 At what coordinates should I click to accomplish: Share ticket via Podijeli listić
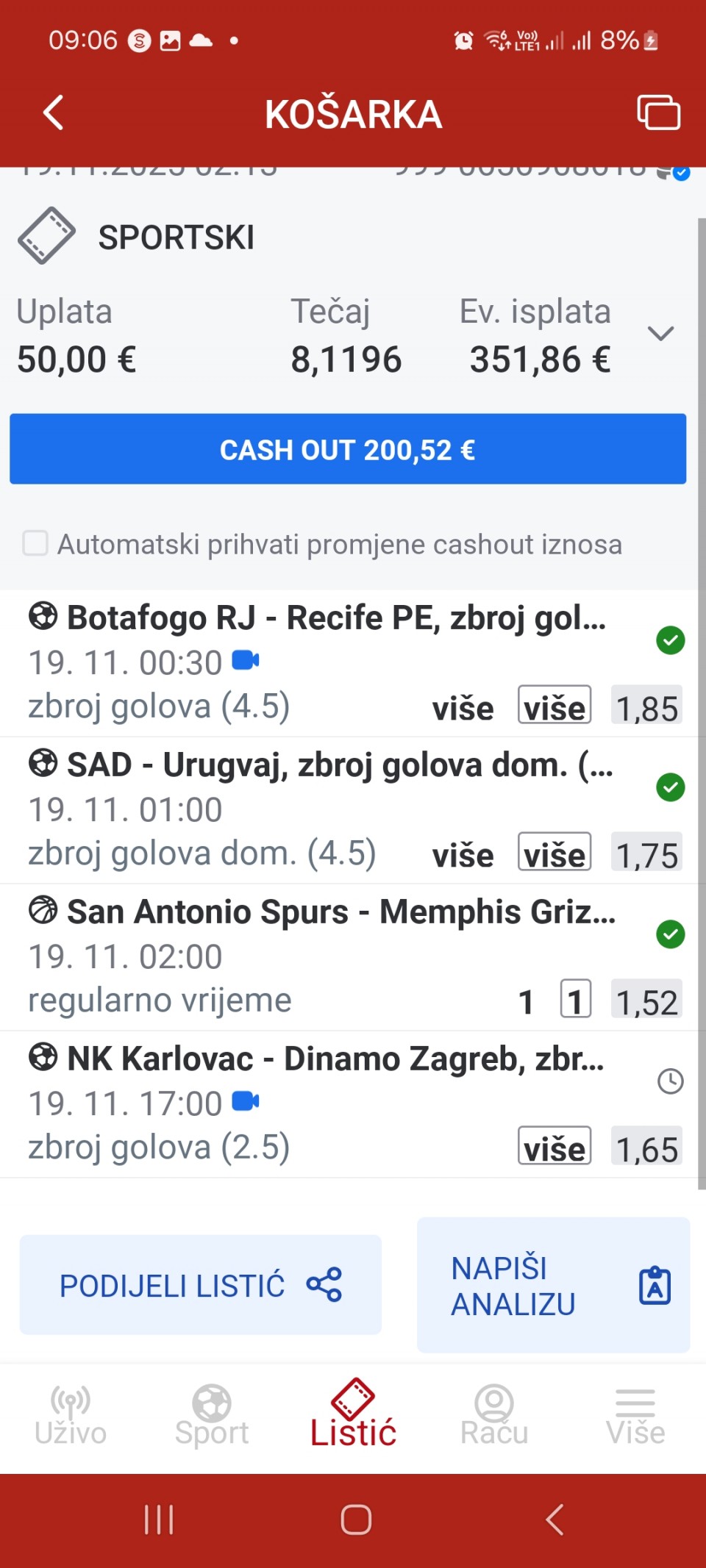[200, 1285]
